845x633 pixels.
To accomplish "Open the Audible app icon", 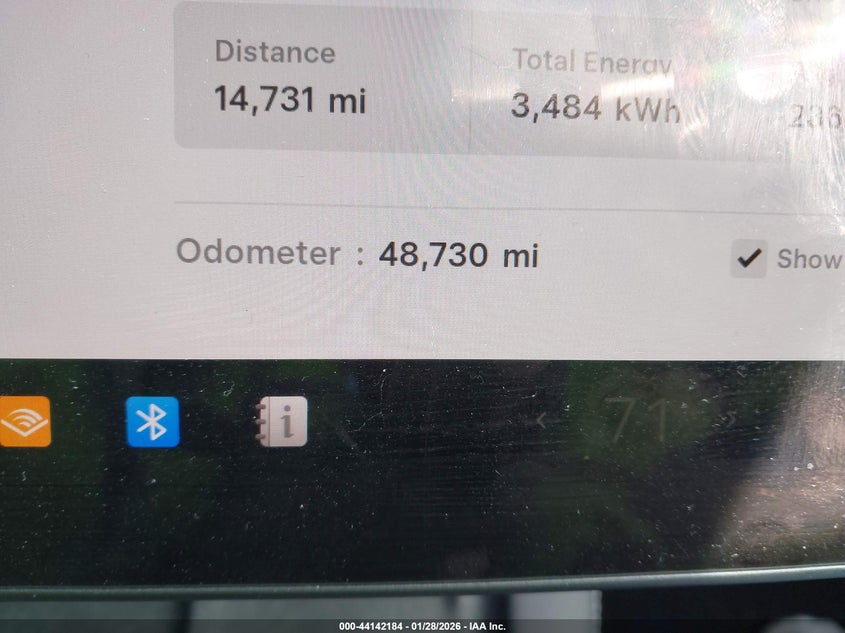I will pos(25,422).
